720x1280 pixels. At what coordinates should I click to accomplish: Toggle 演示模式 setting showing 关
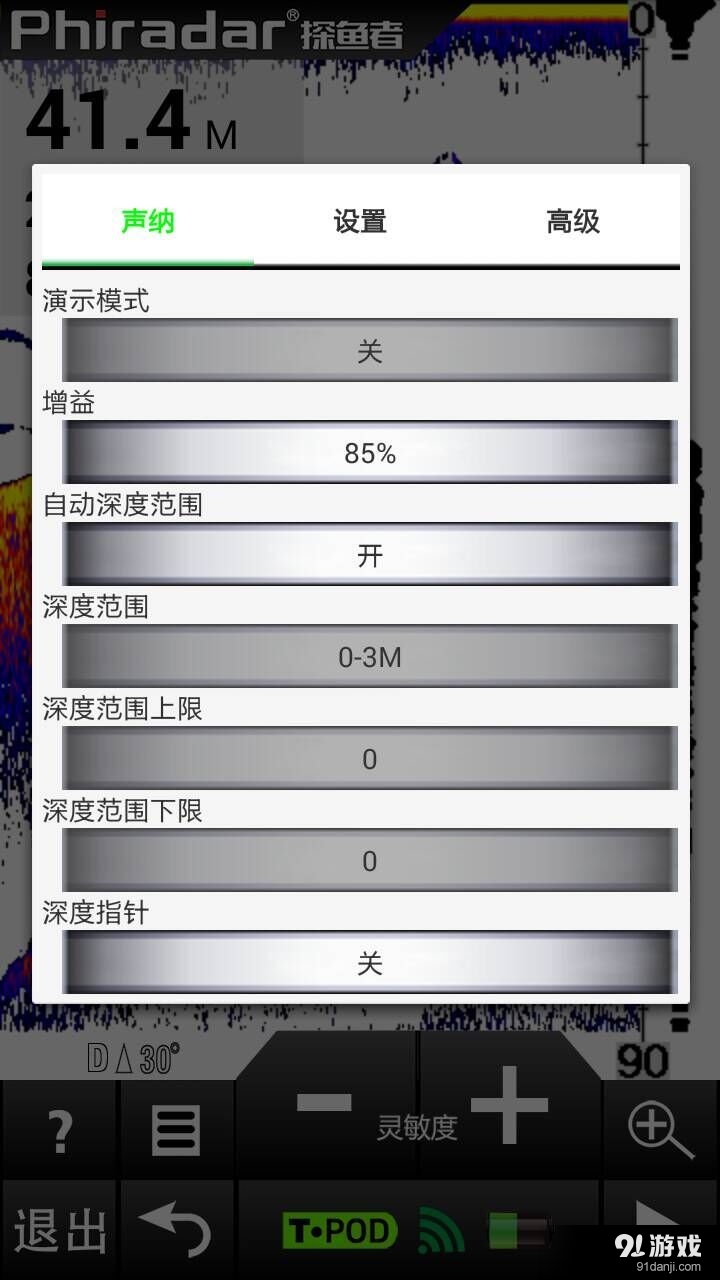(370, 351)
